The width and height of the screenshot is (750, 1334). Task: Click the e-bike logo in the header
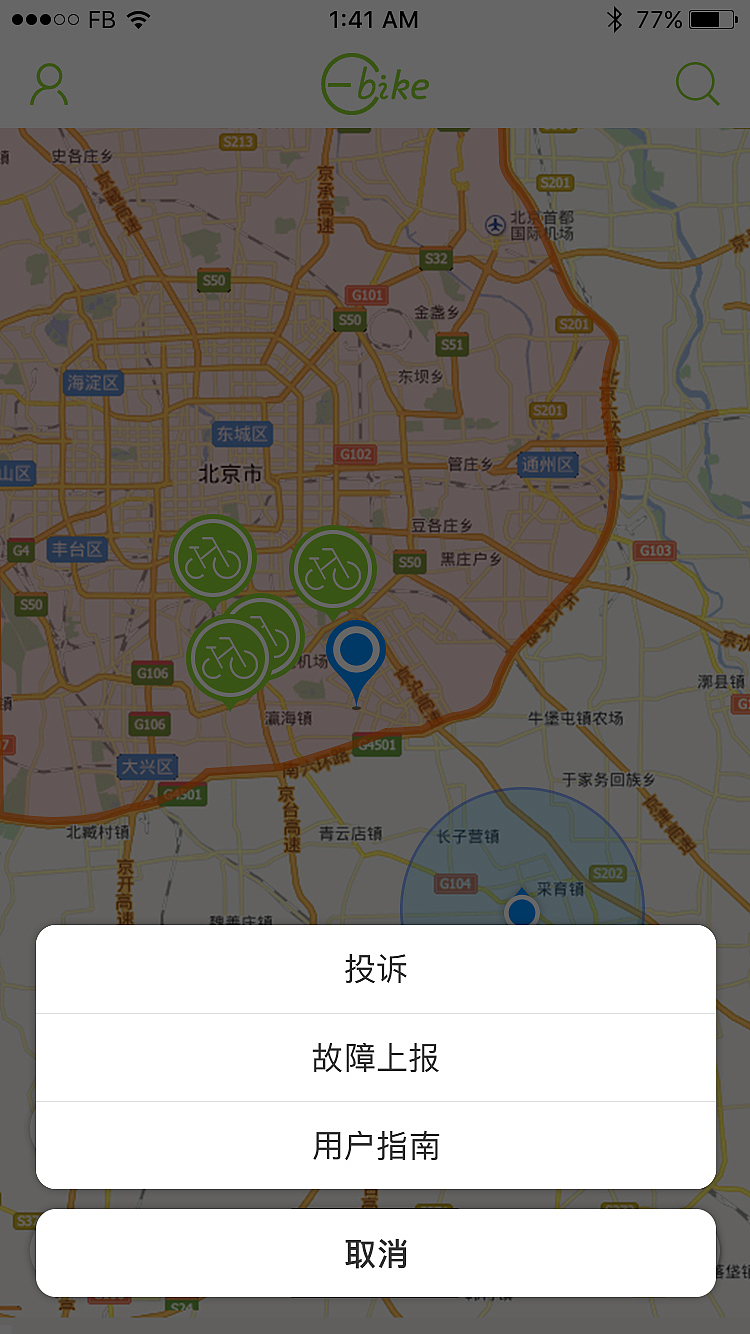374,85
